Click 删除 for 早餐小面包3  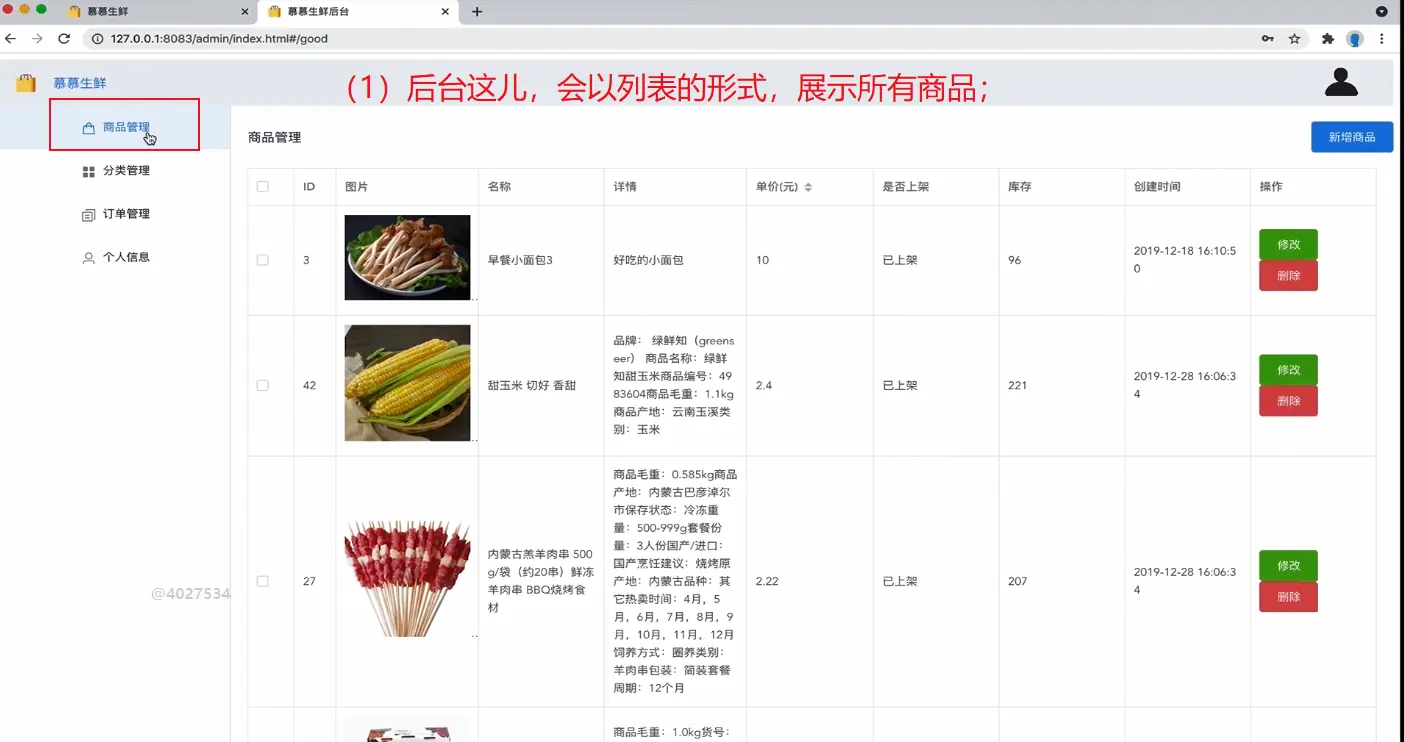click(x=1288, y=276)
